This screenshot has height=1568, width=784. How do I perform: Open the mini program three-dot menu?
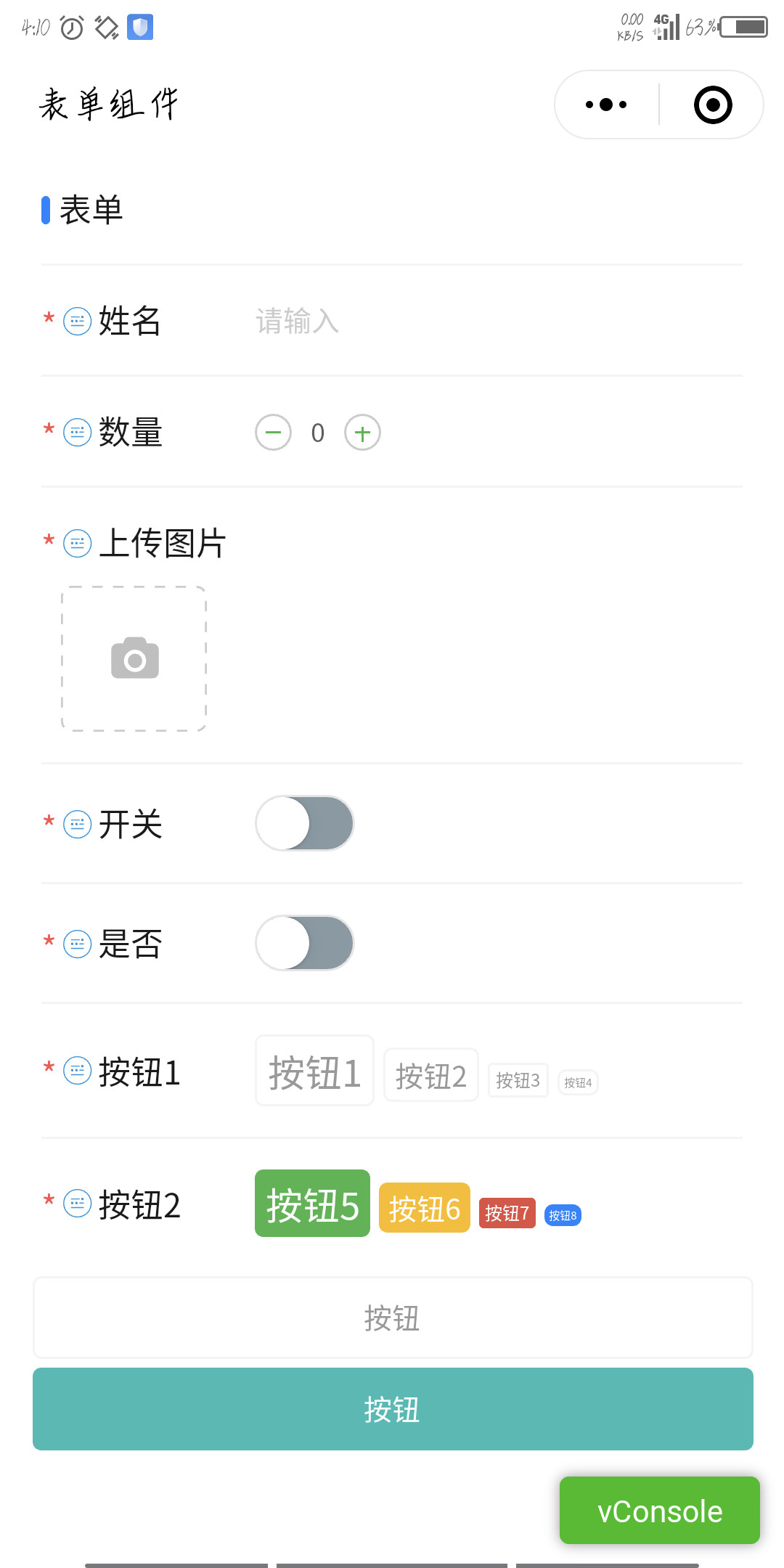pos(606,105)
